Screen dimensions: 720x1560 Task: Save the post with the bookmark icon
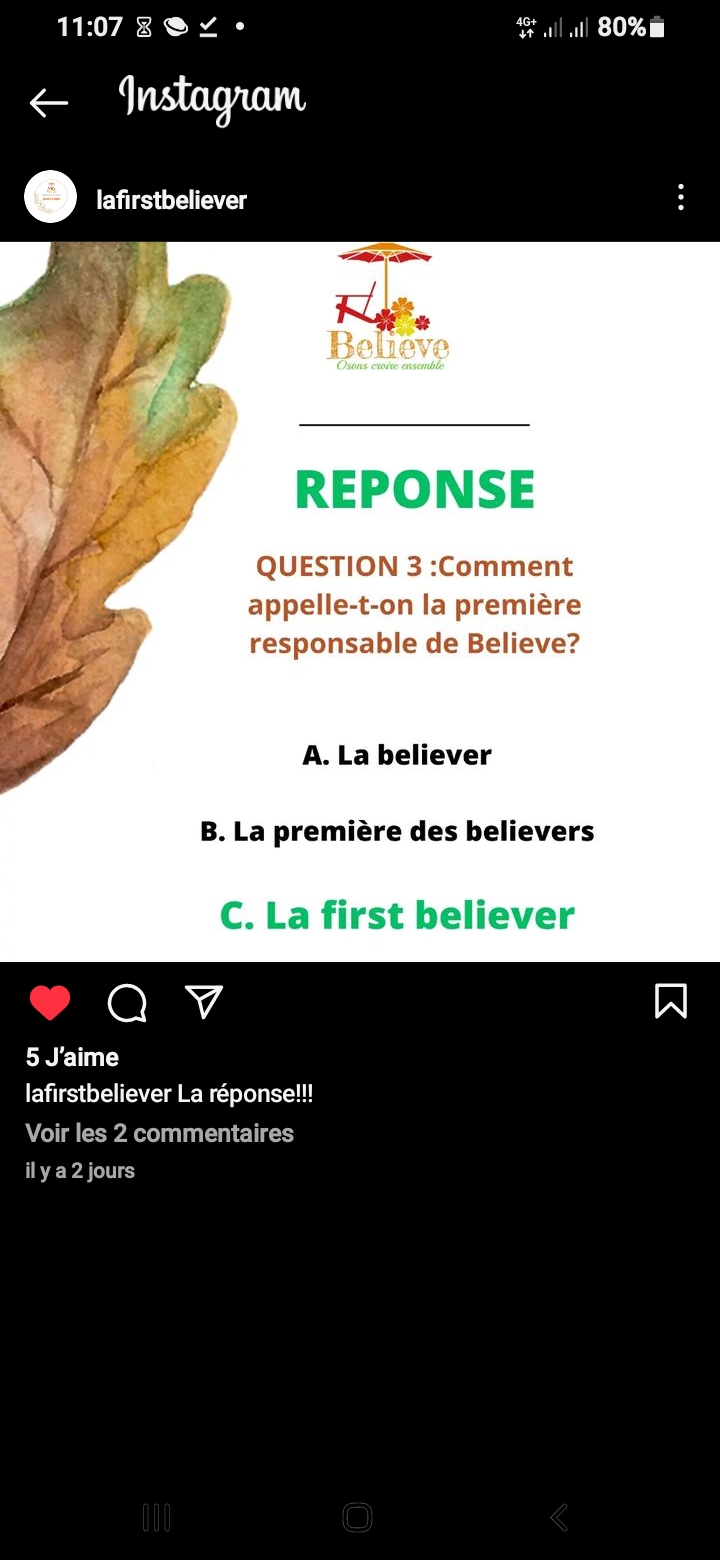tap(670, 1001)
